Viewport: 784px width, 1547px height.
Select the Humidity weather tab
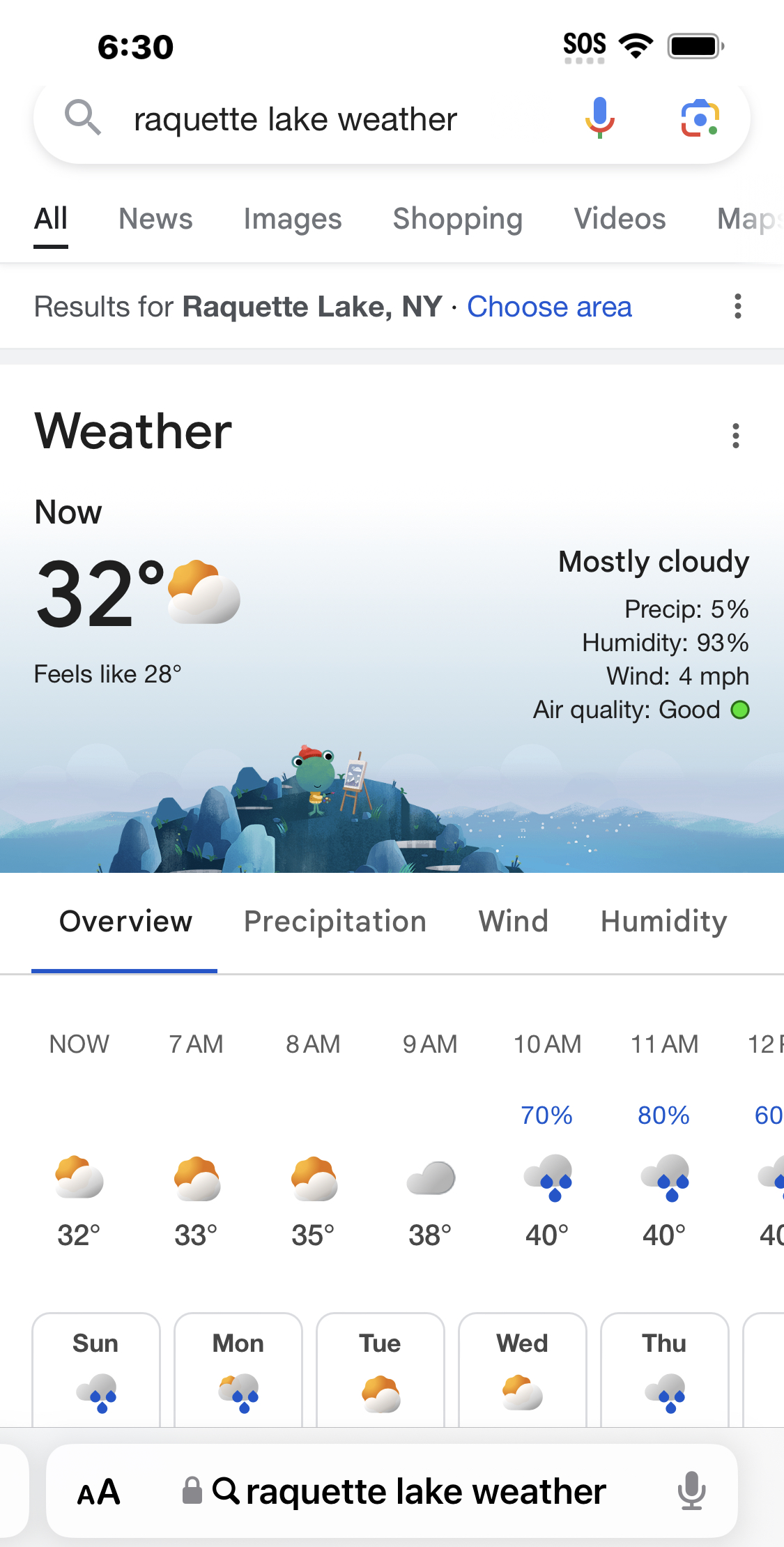tap(664, 922)
